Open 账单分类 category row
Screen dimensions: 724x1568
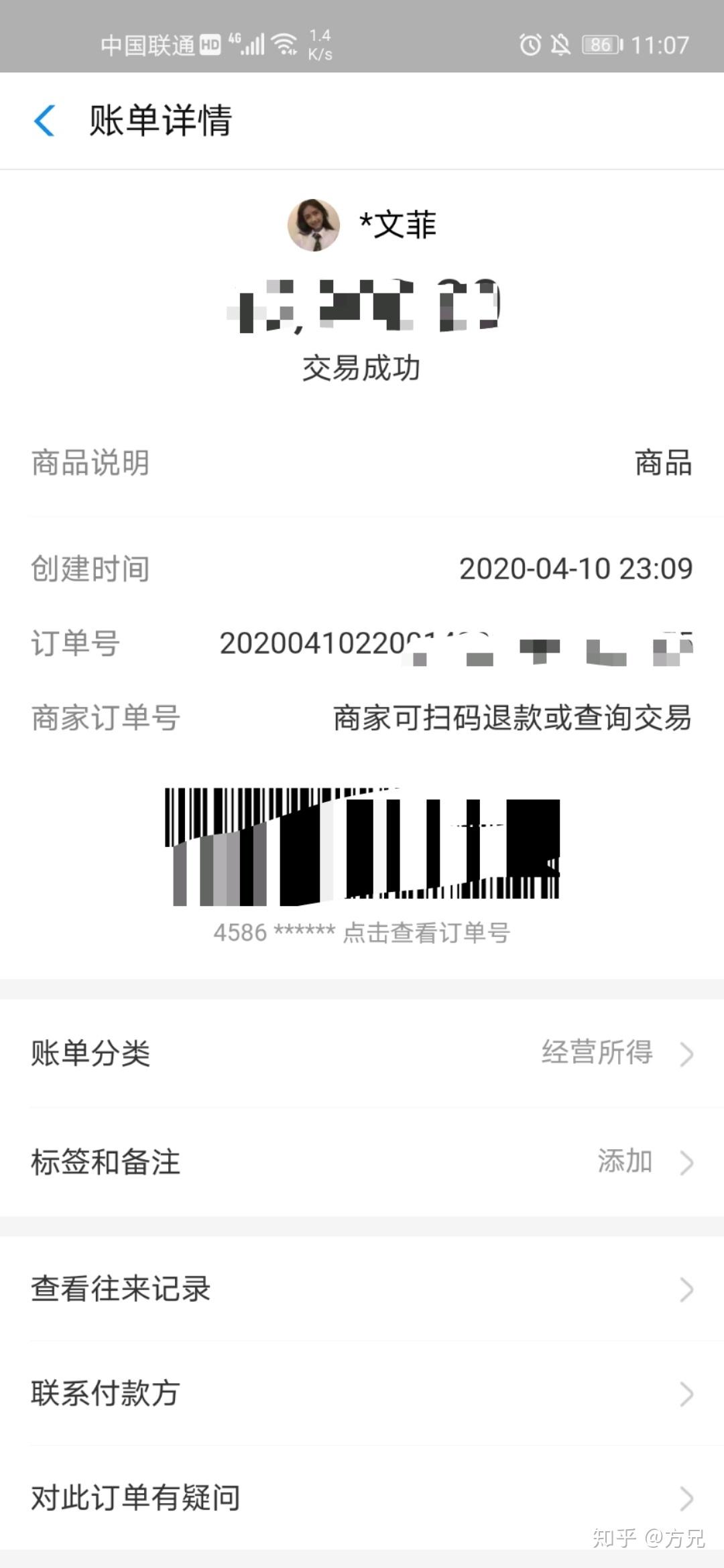pyautogui.click(x=362, y=1053)
